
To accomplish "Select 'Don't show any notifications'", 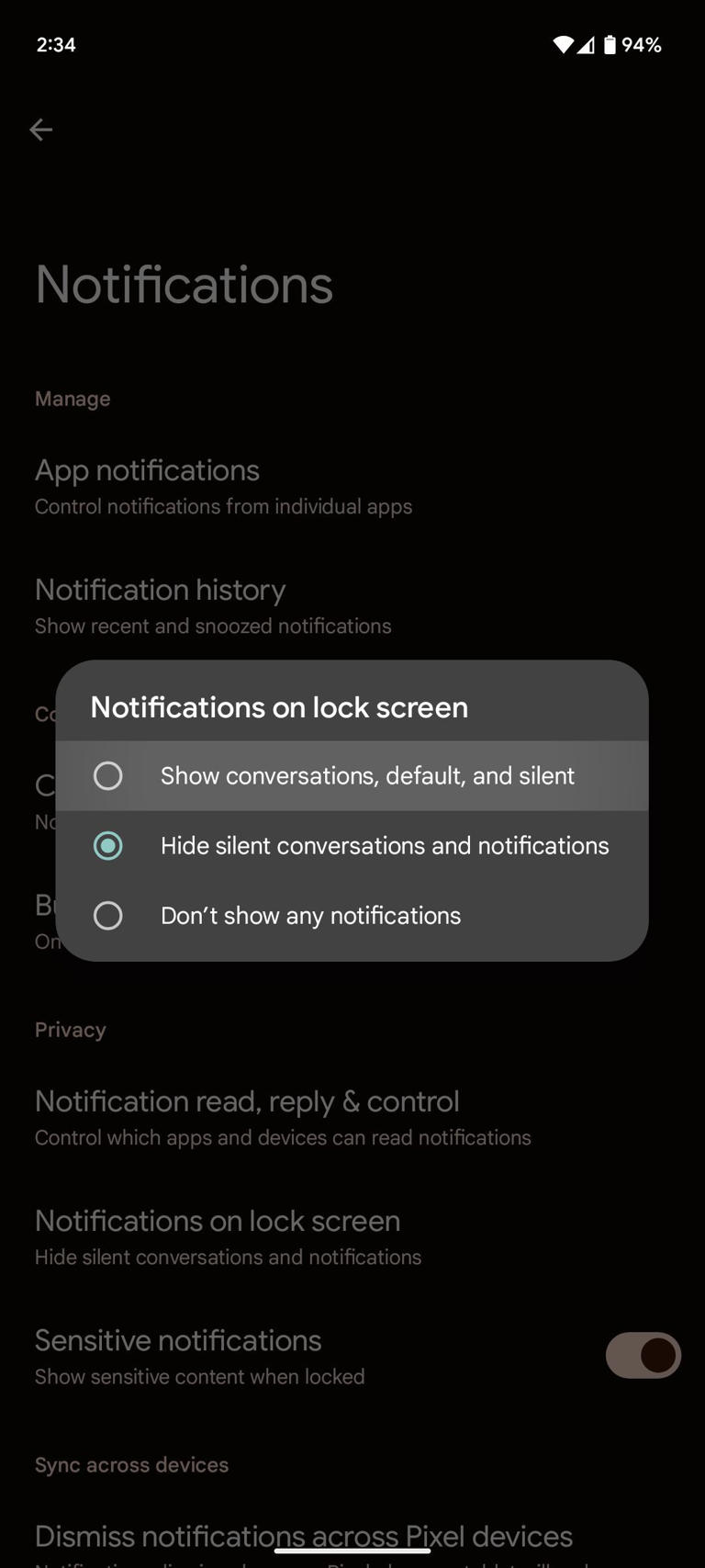I will pyautogui.click(x=310, y=915).
